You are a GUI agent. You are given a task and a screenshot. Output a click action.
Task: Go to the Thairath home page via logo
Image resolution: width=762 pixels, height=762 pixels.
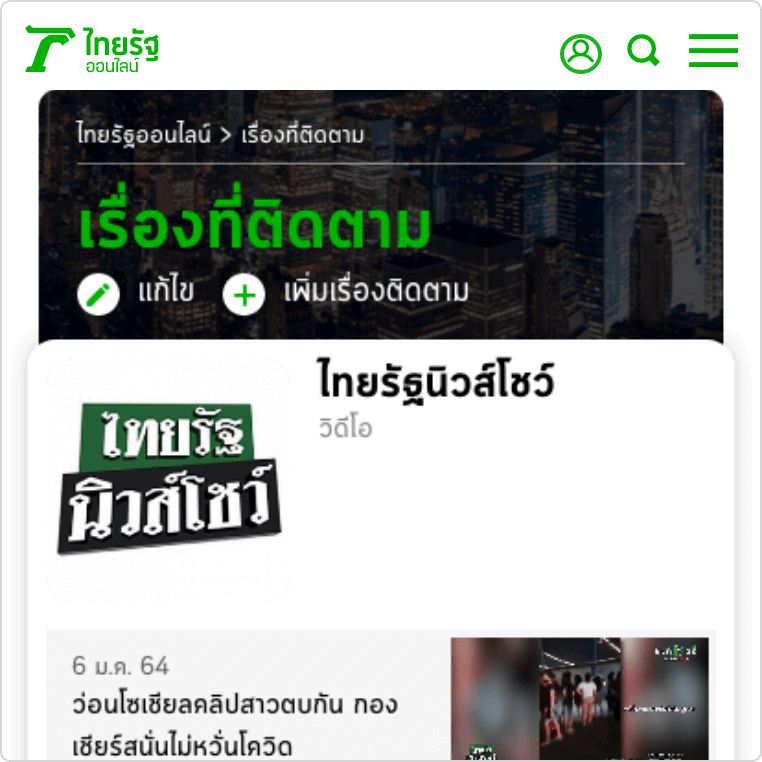pos(92,49)
